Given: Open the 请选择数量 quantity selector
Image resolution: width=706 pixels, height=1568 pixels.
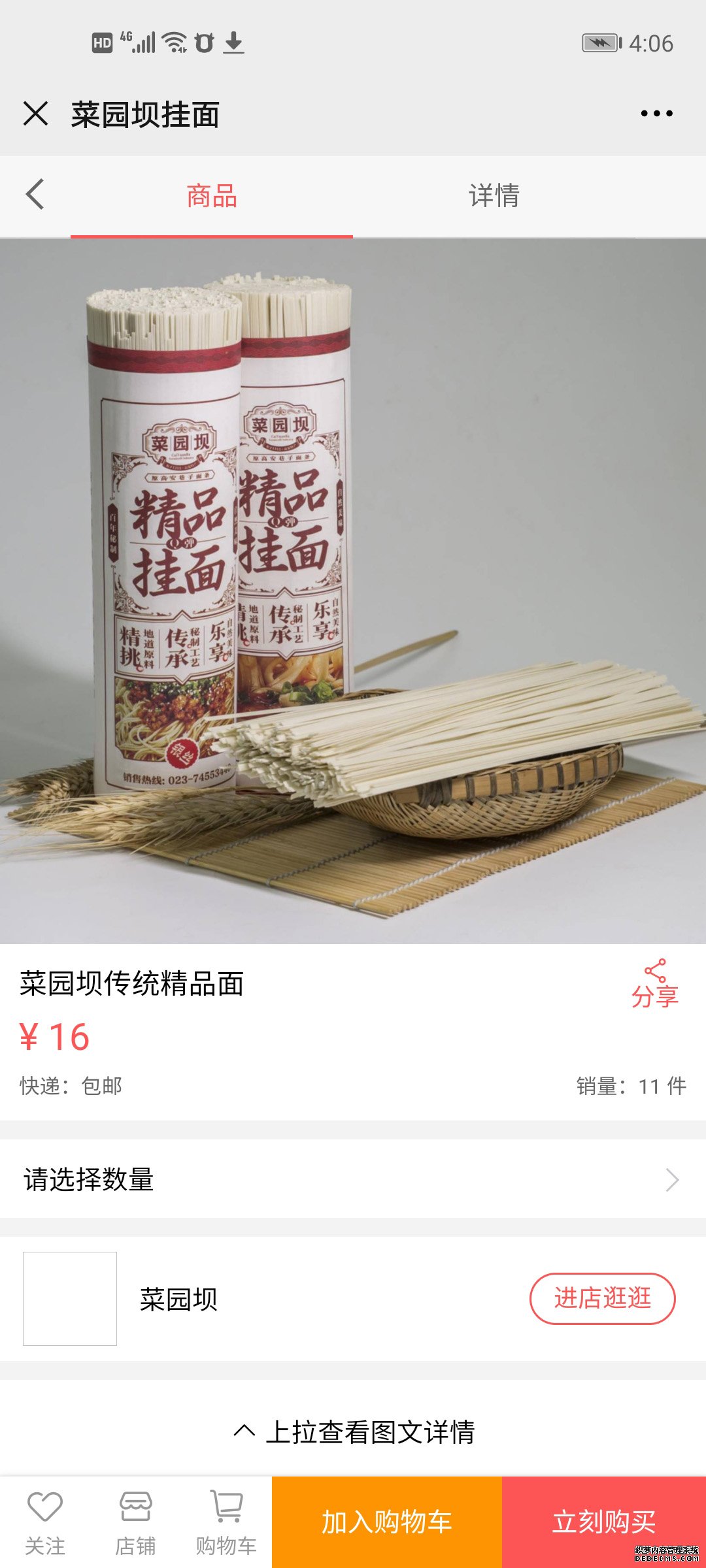Looking at the screenshot, I should pyautogui.click(x=353, y=1180).
